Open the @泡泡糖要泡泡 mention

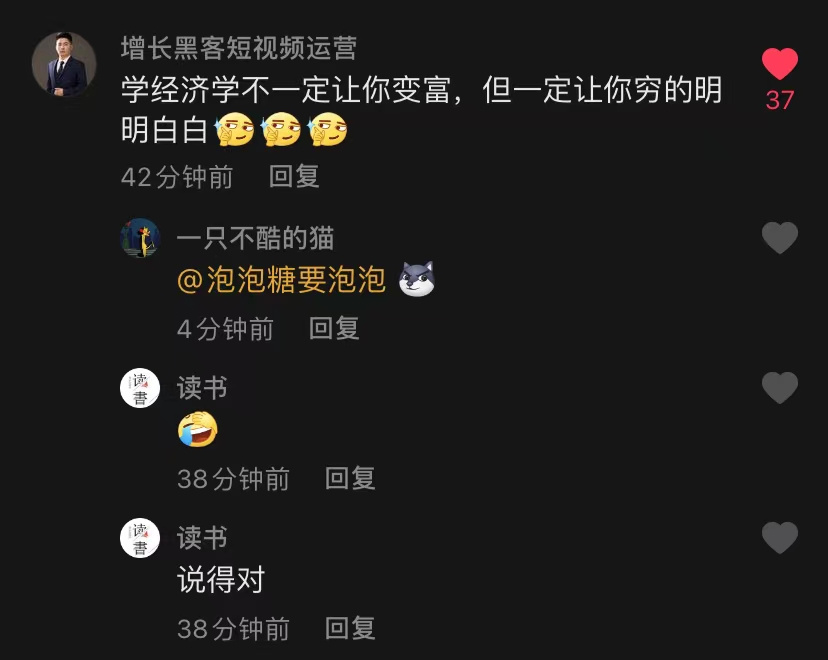click(x=281, y=281)
